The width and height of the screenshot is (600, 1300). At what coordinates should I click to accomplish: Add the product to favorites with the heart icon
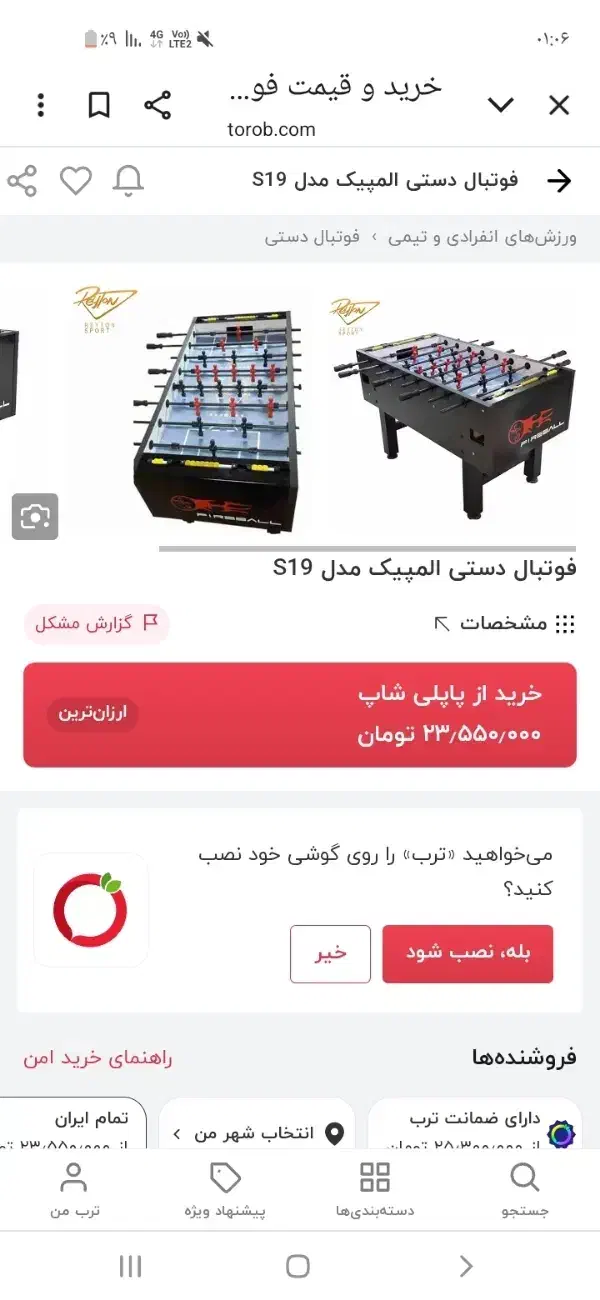[x=76, y=181]
